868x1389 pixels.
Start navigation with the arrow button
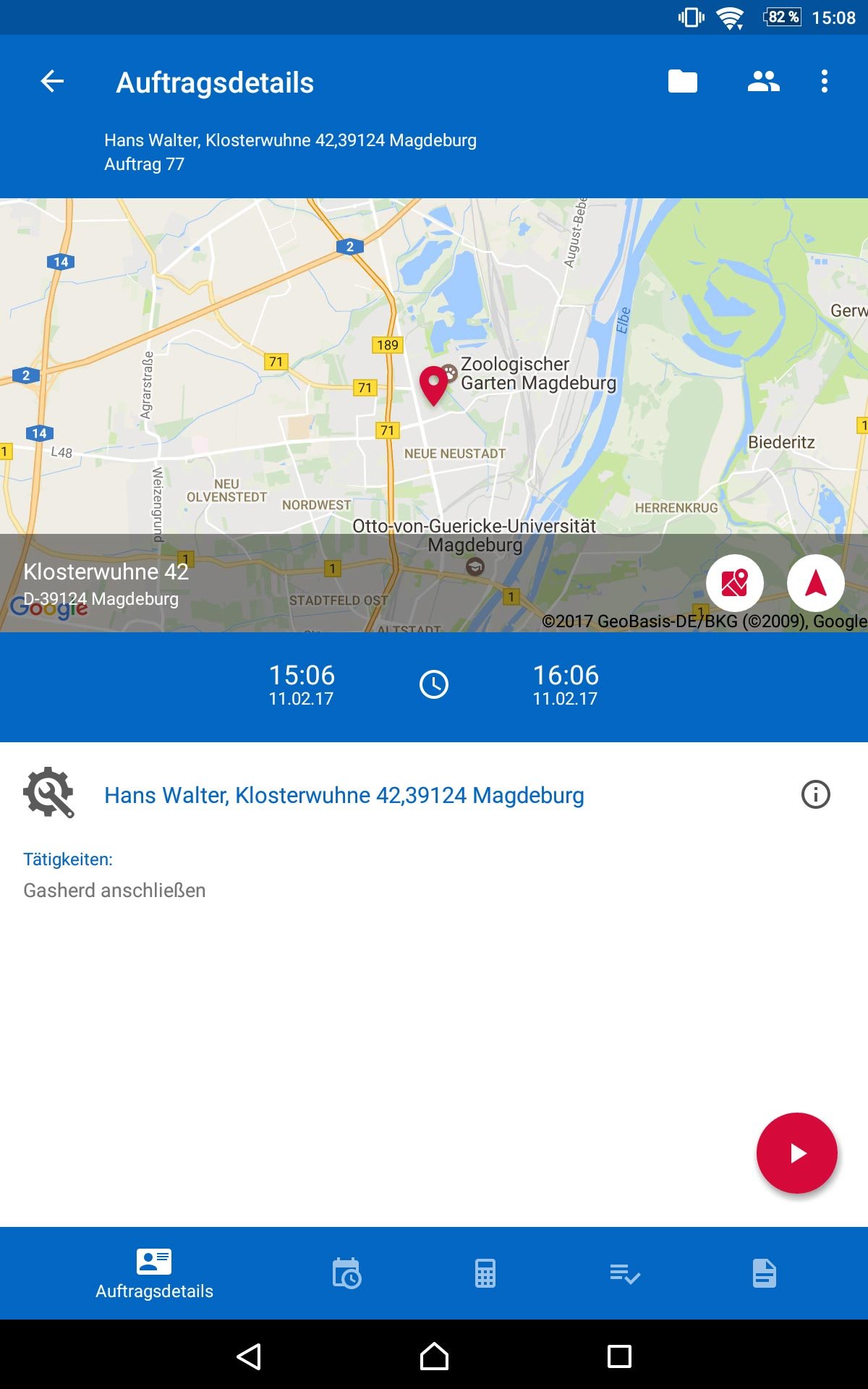pyautogui.click(x=815, y=583)
